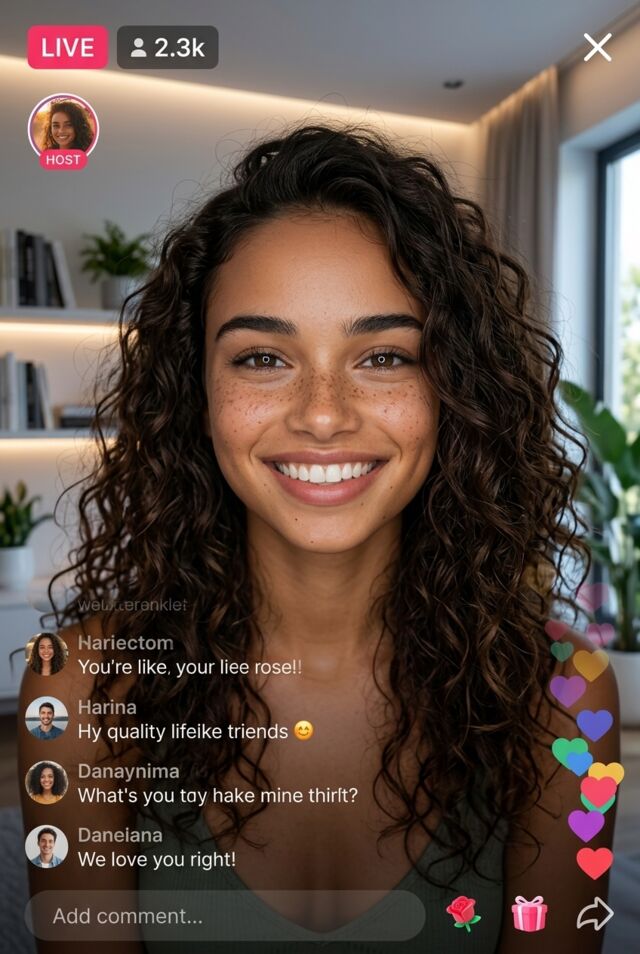Tap the Add comment field
The width and height of the screenshot is (640, 954).
pyautogui.click(x=225, y=915)
